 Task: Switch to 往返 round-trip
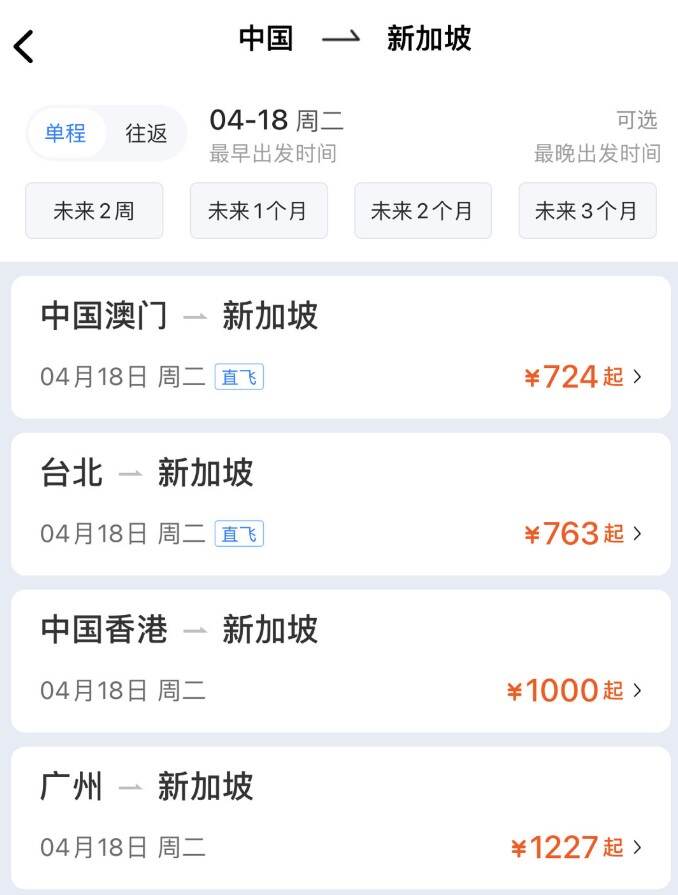(x=146, y=133)
